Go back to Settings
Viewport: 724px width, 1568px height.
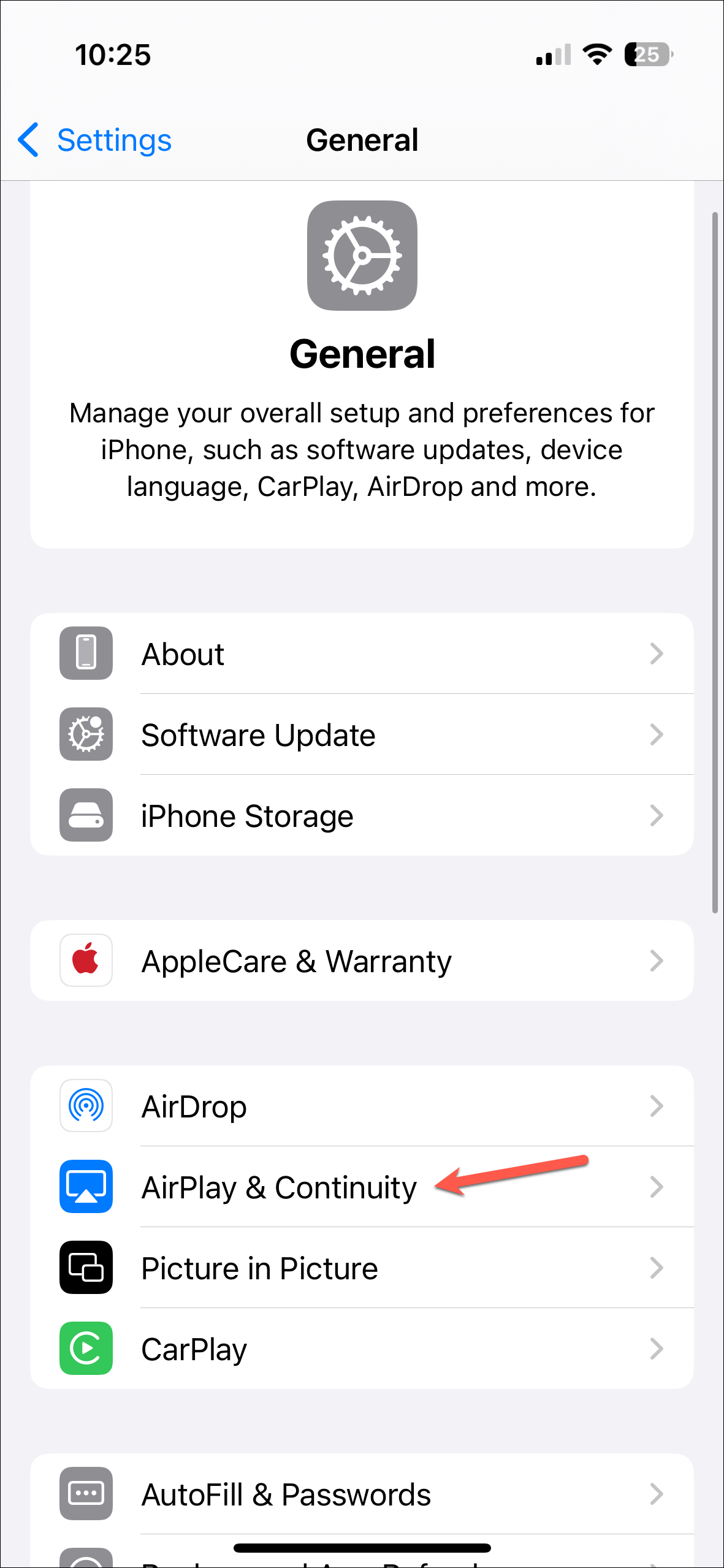click(95, 140)
